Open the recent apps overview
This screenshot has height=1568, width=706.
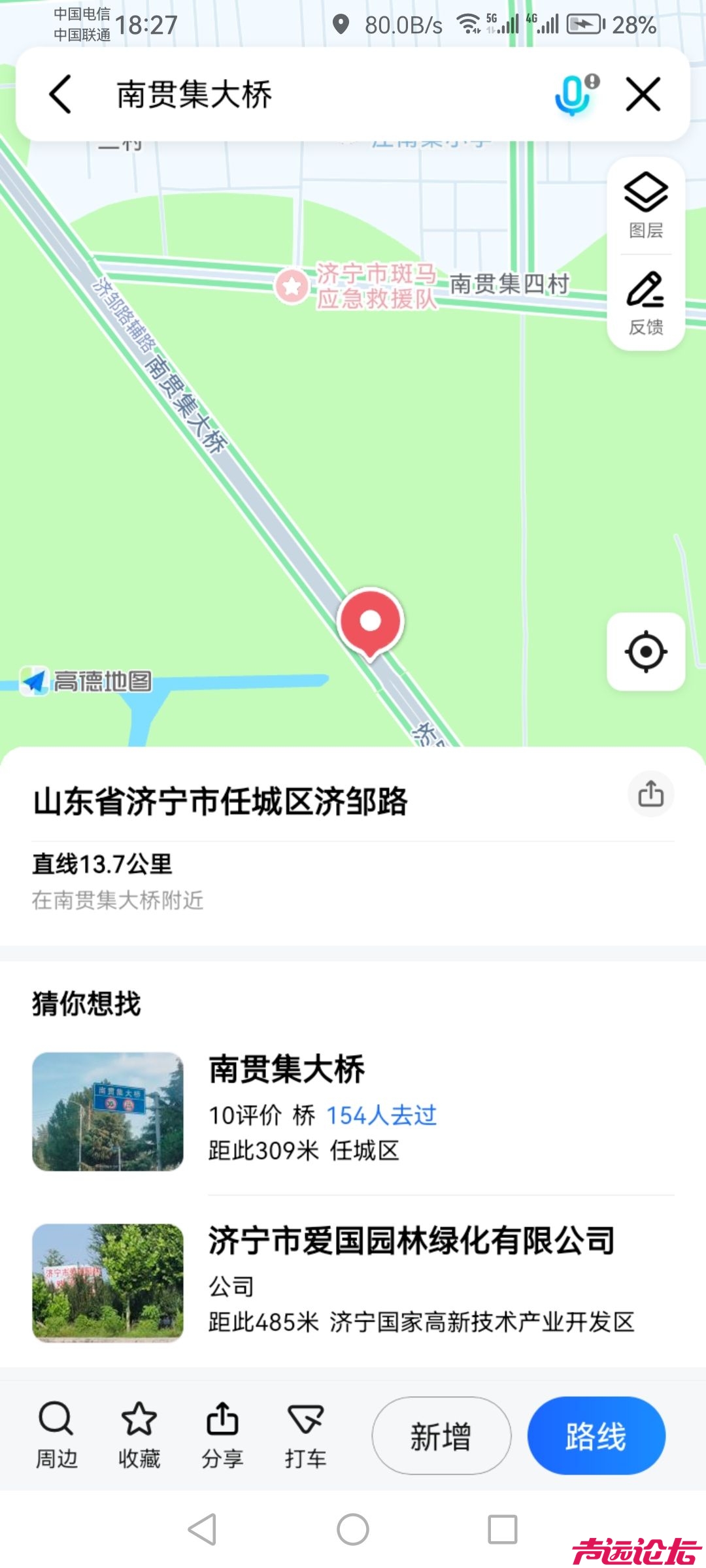pos(503,1529)
